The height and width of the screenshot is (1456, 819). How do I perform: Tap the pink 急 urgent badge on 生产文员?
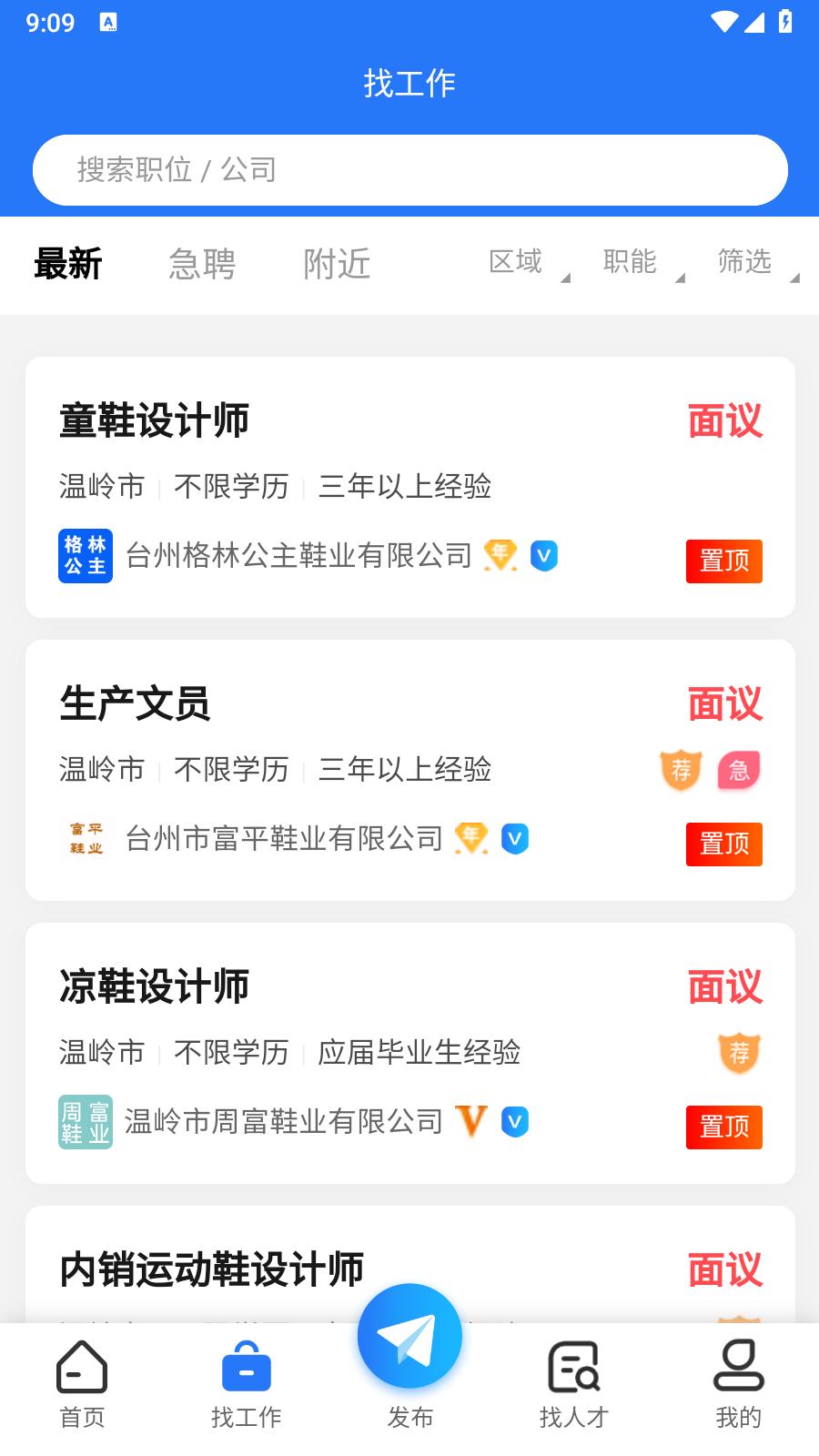pos(737,770)
